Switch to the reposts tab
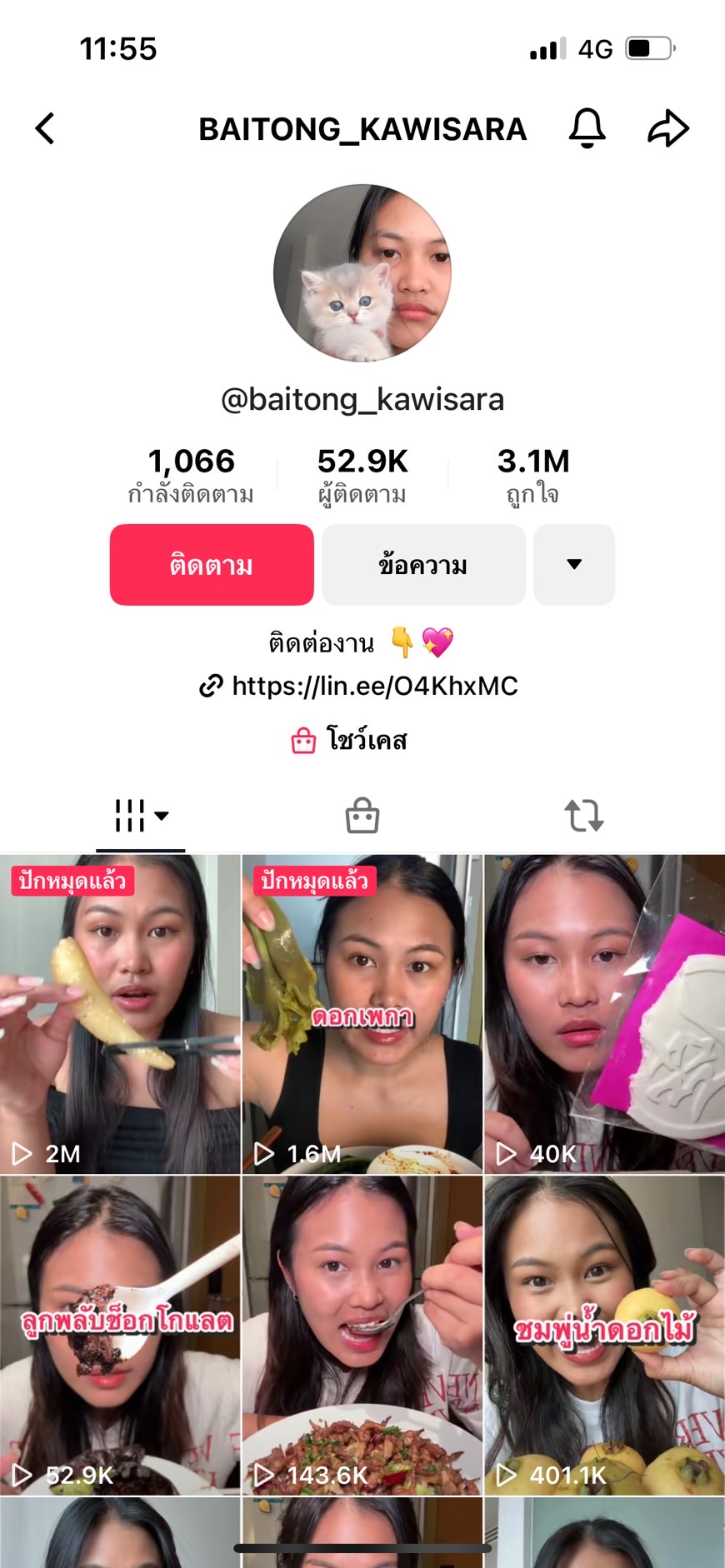This screenshot has height=1568, width=725. tap(584, 816)
